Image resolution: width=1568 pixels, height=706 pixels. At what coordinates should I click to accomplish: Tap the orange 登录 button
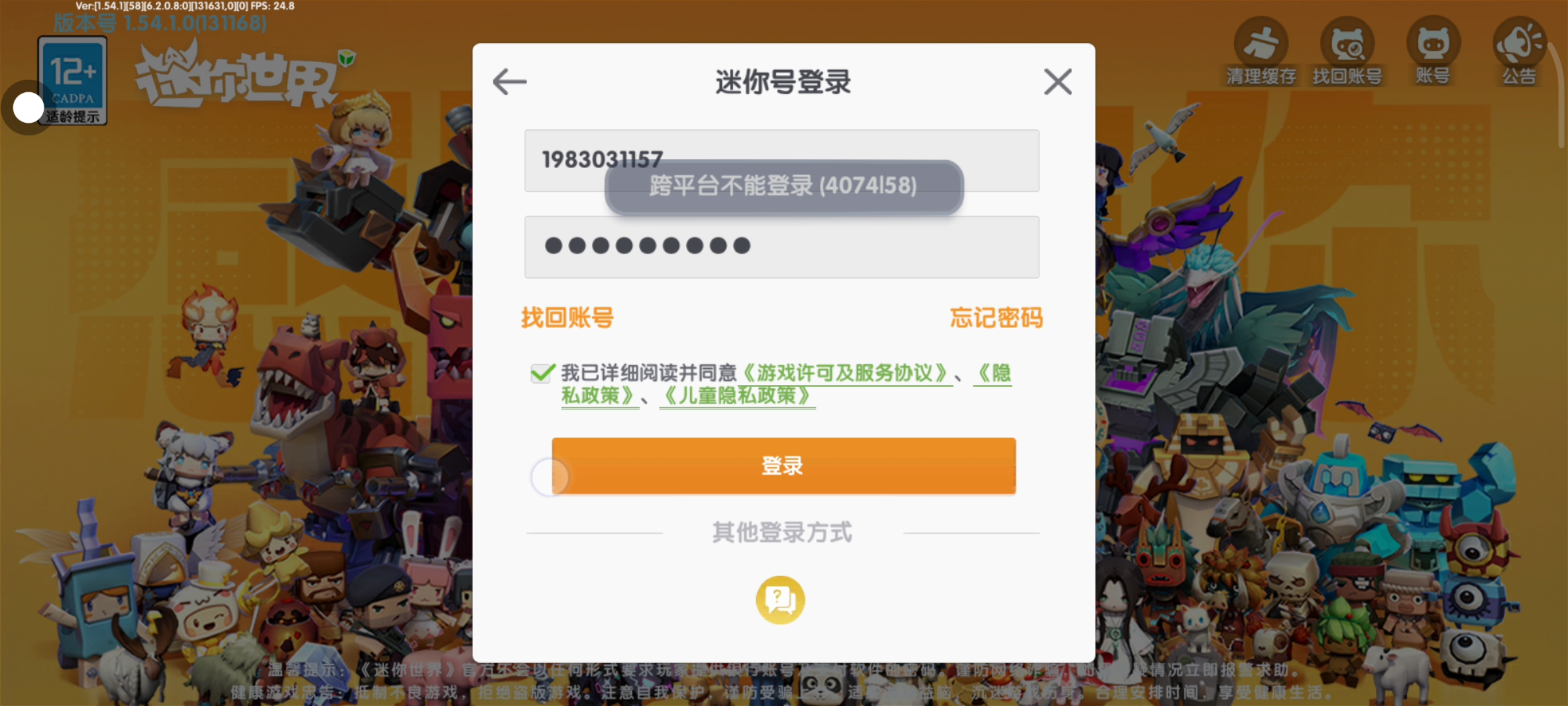(x=783, y=465)
